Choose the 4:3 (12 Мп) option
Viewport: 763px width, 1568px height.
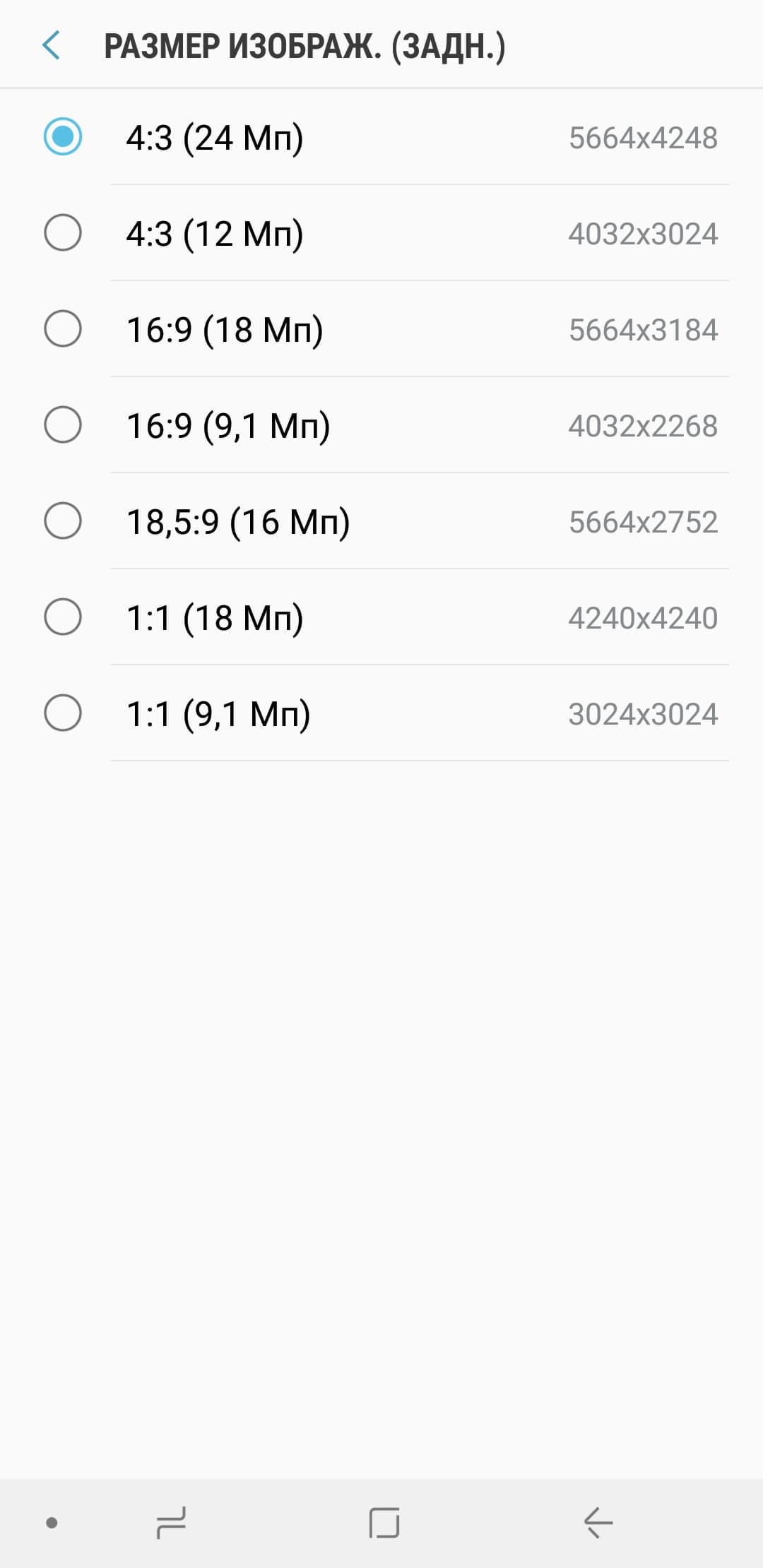pos(63,232)
